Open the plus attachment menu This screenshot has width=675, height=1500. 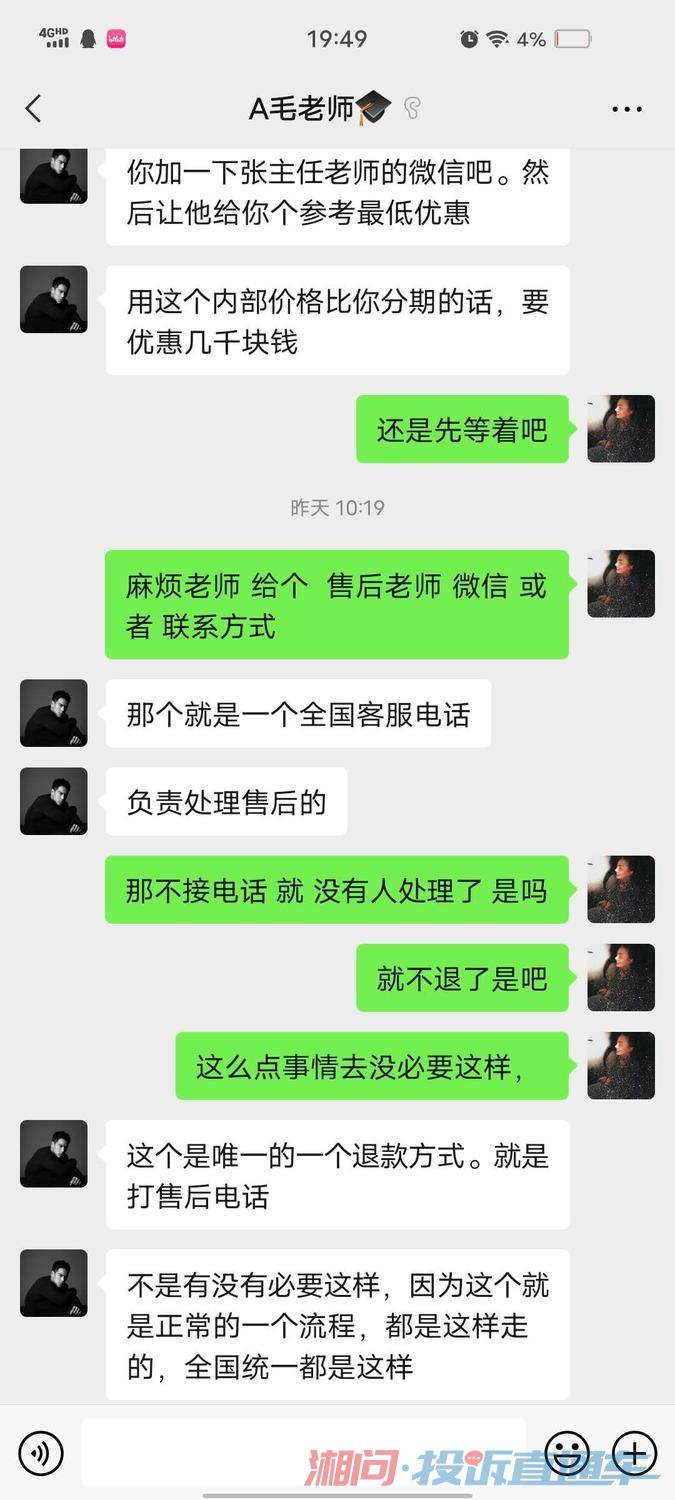point(634,1452)
